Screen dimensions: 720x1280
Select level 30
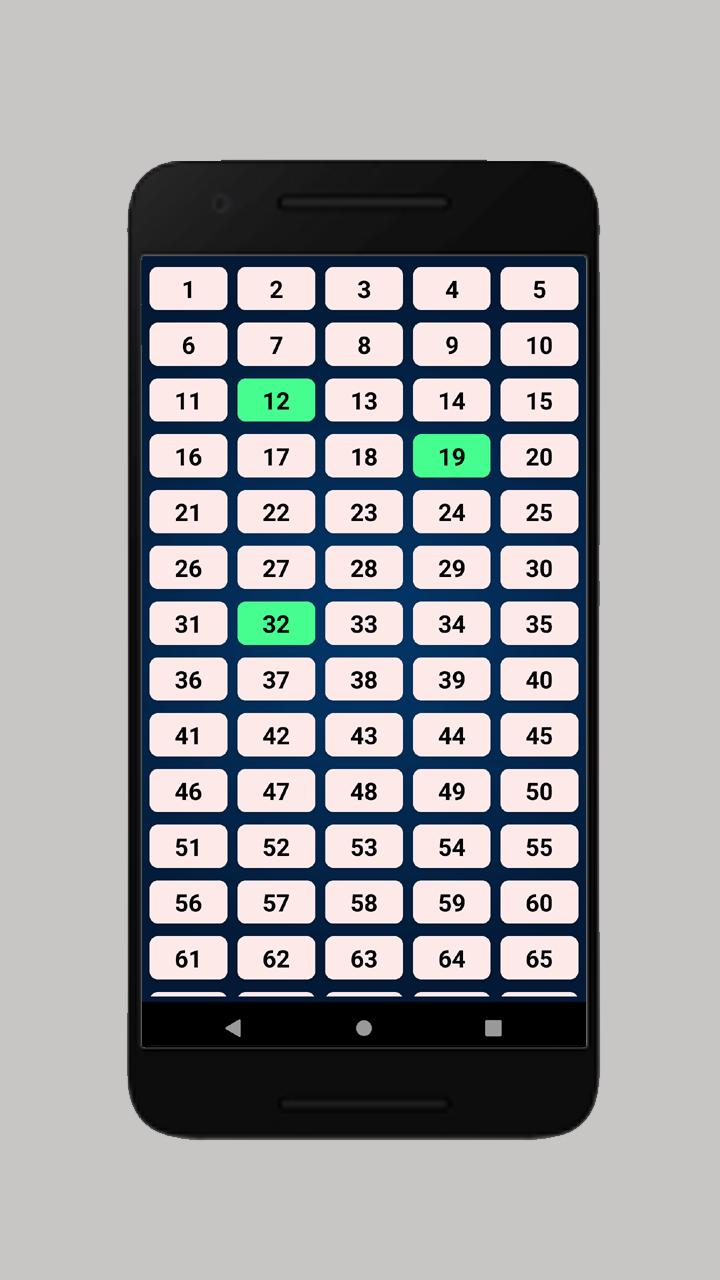(539, 568)
